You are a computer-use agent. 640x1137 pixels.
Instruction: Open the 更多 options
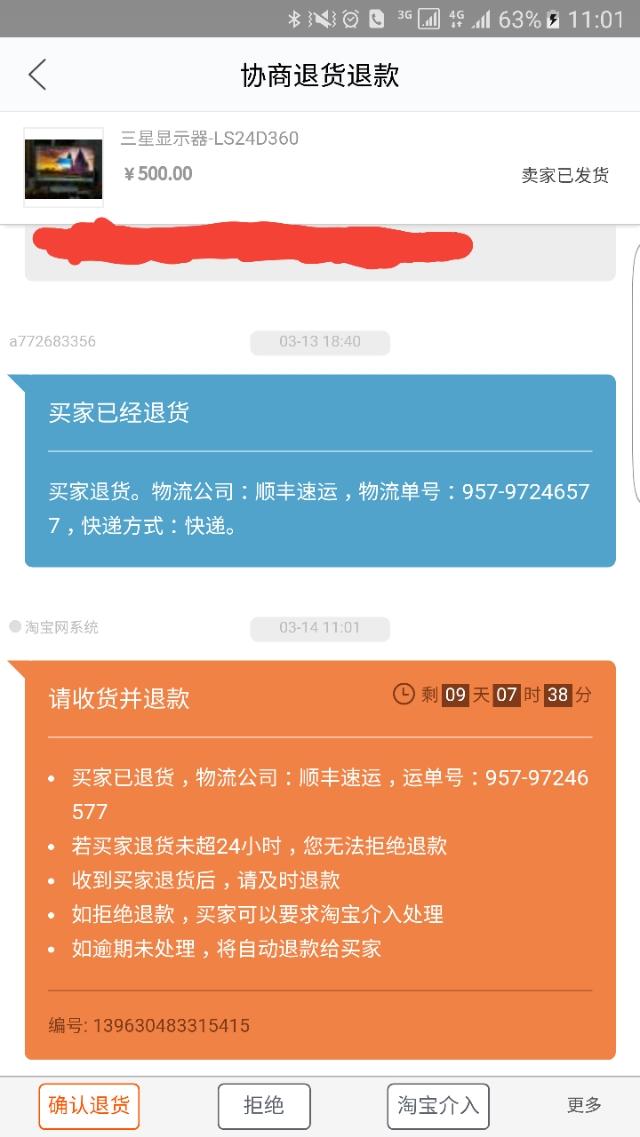(584, 1105)
